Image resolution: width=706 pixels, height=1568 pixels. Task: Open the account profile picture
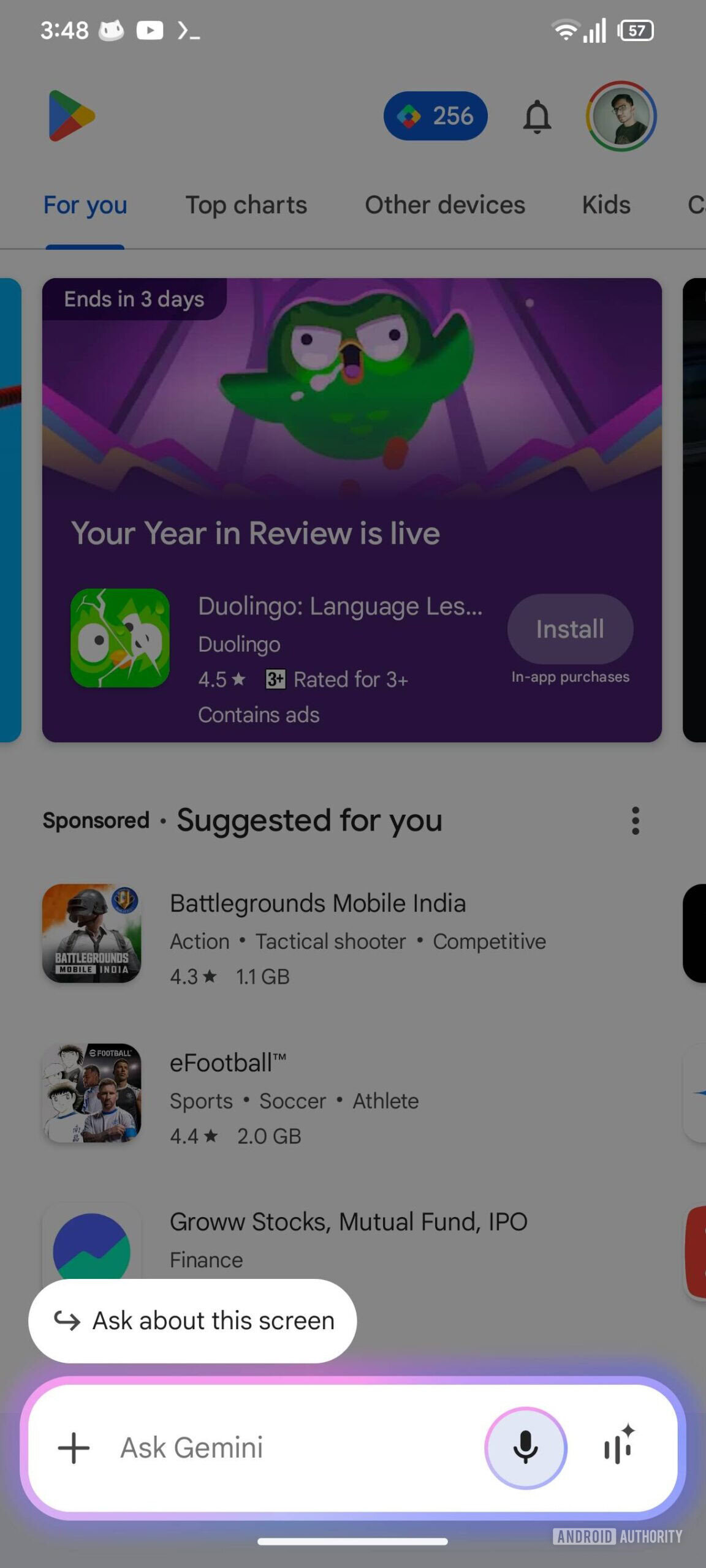coord(621,116)
